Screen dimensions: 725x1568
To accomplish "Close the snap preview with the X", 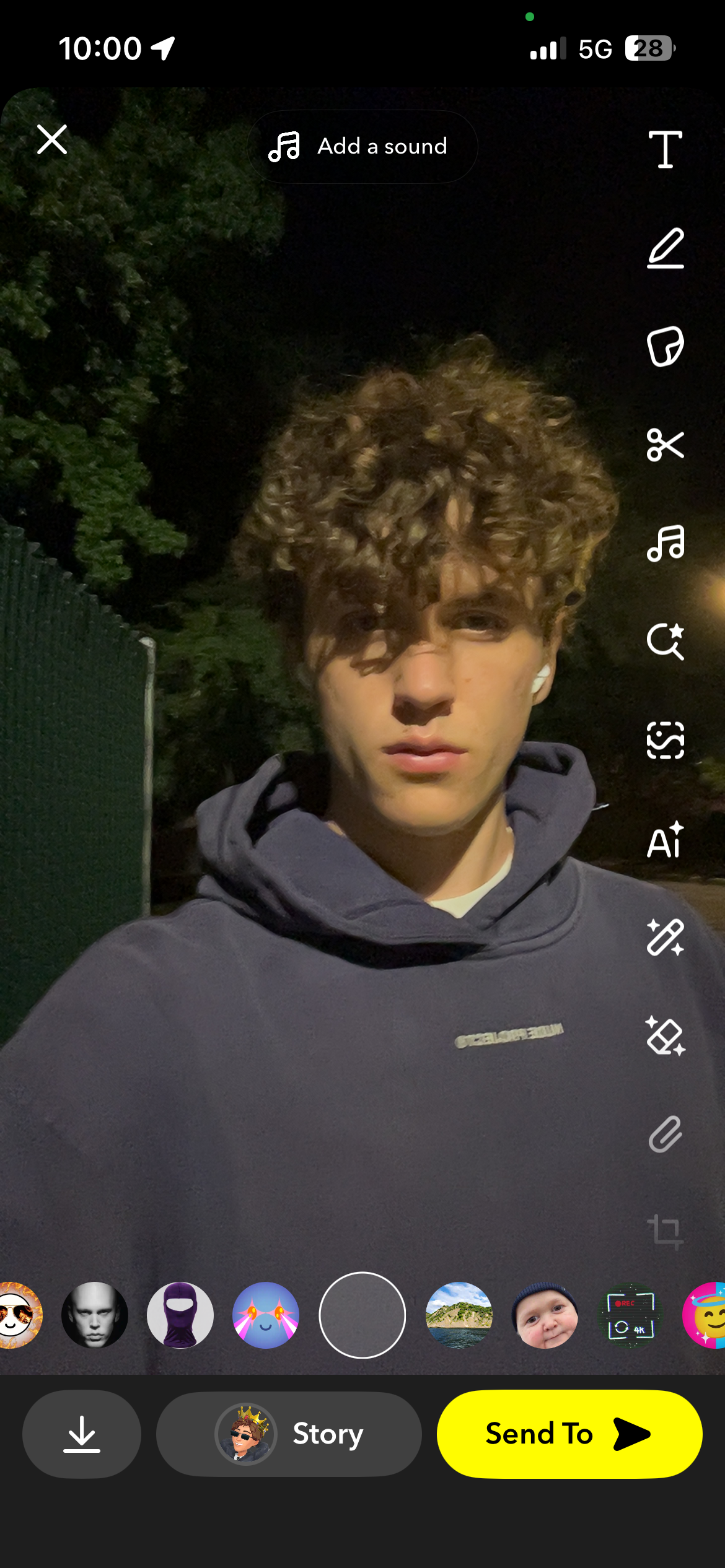I will coord(52,139).
